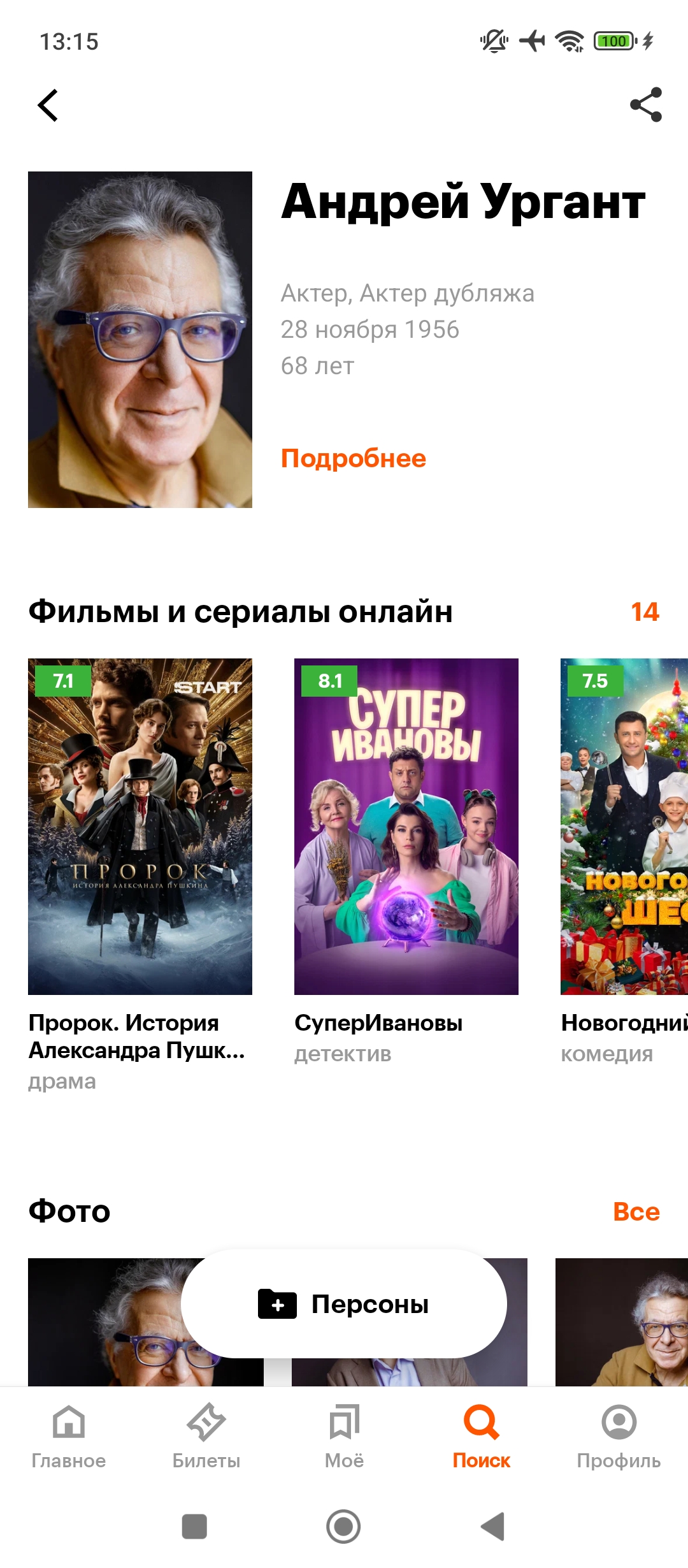Show all photos via Все link
This screenshot has width=688, height=1568.
[x=636, y=1212]
